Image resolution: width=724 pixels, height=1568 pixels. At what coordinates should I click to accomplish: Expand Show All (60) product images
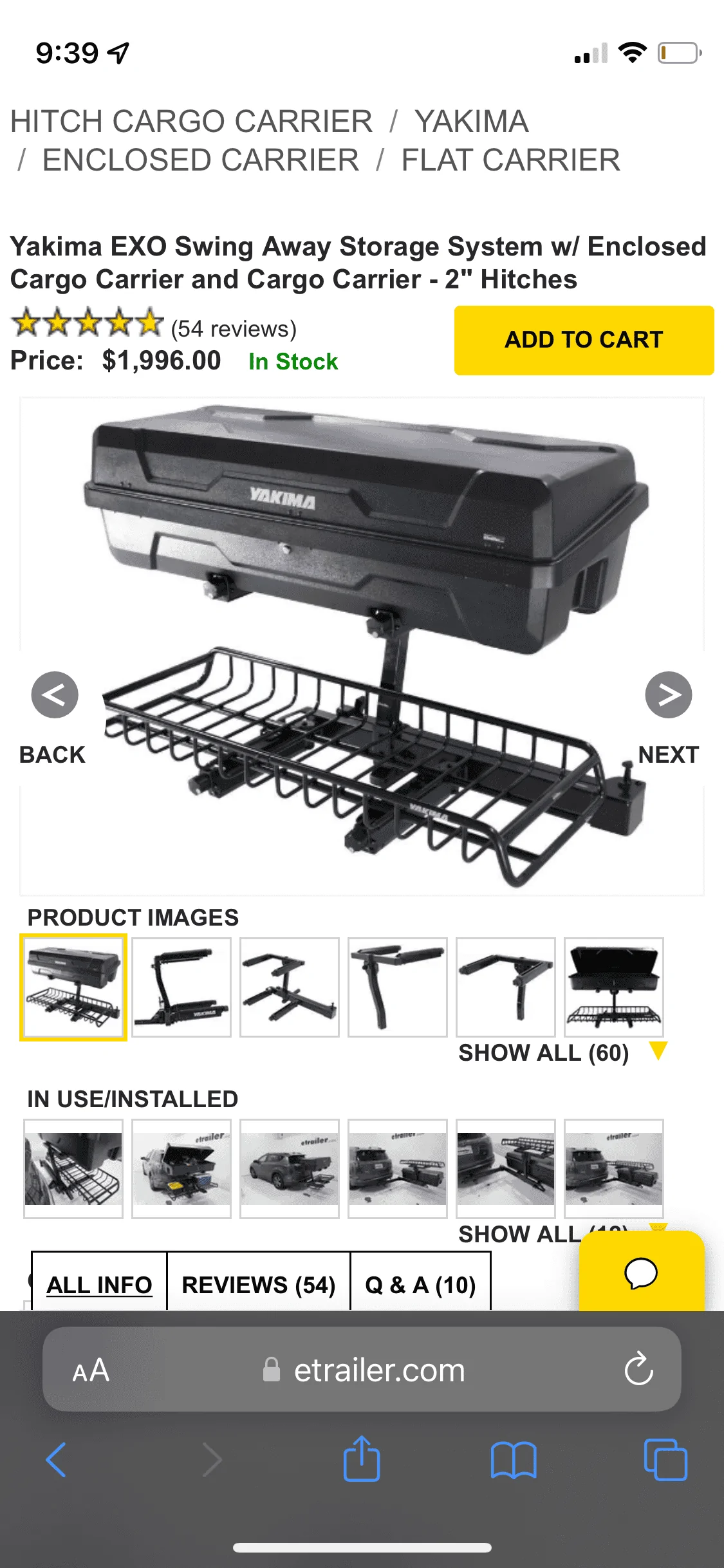pos(544,1053)
